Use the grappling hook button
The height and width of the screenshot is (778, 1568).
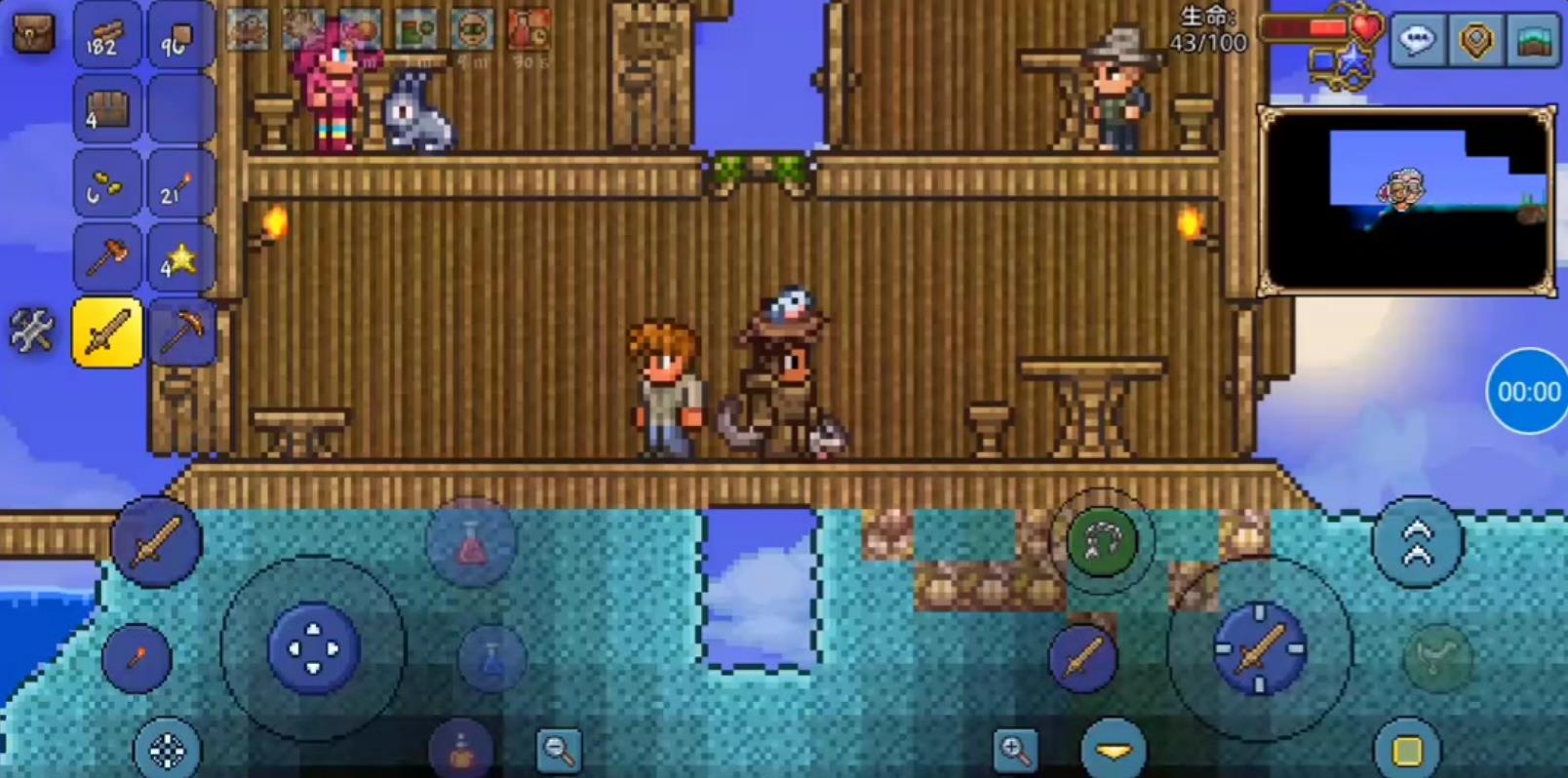coord(1102,541)
